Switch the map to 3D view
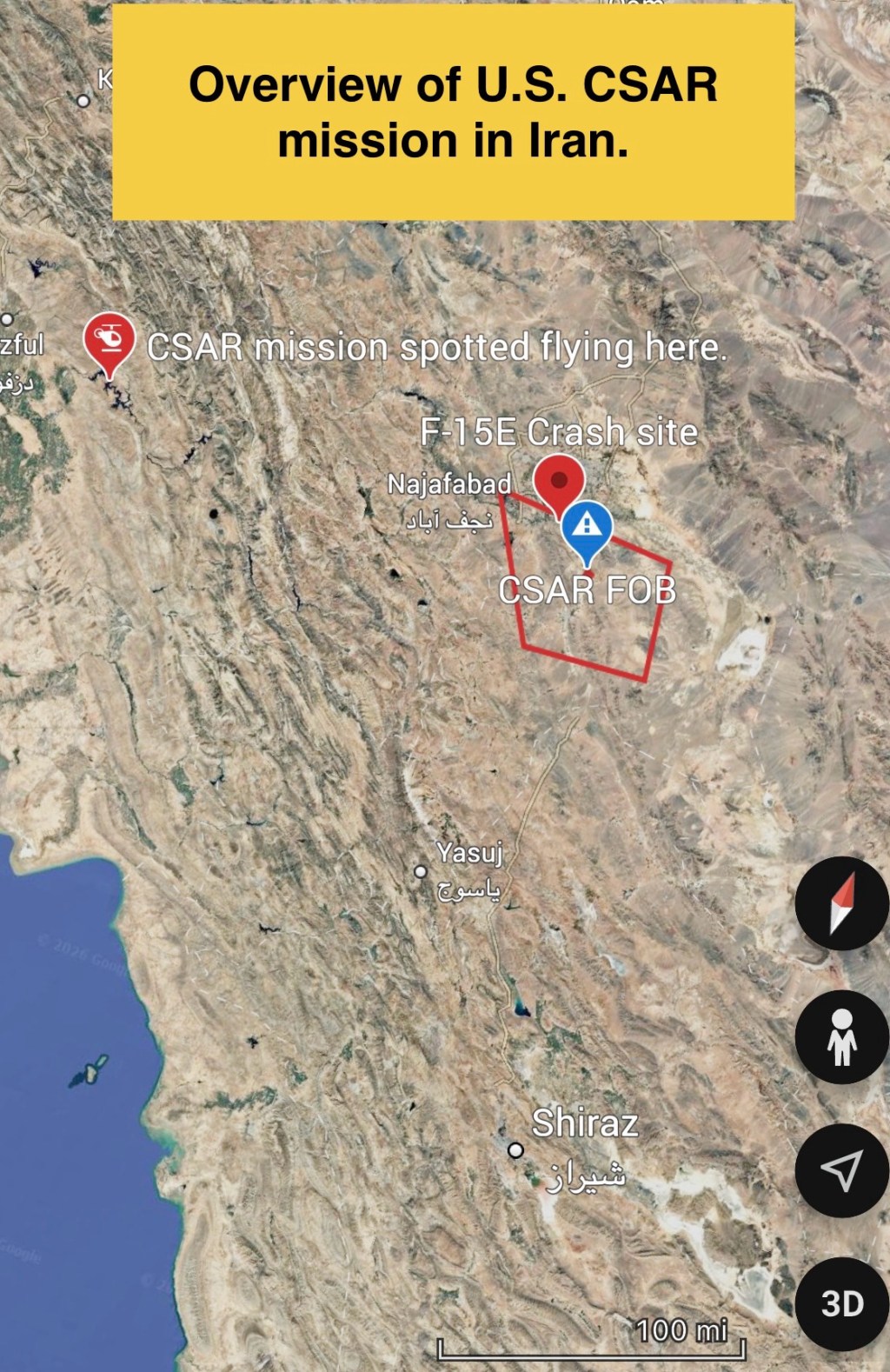 pyautogui.click(x=841, y=1303)
